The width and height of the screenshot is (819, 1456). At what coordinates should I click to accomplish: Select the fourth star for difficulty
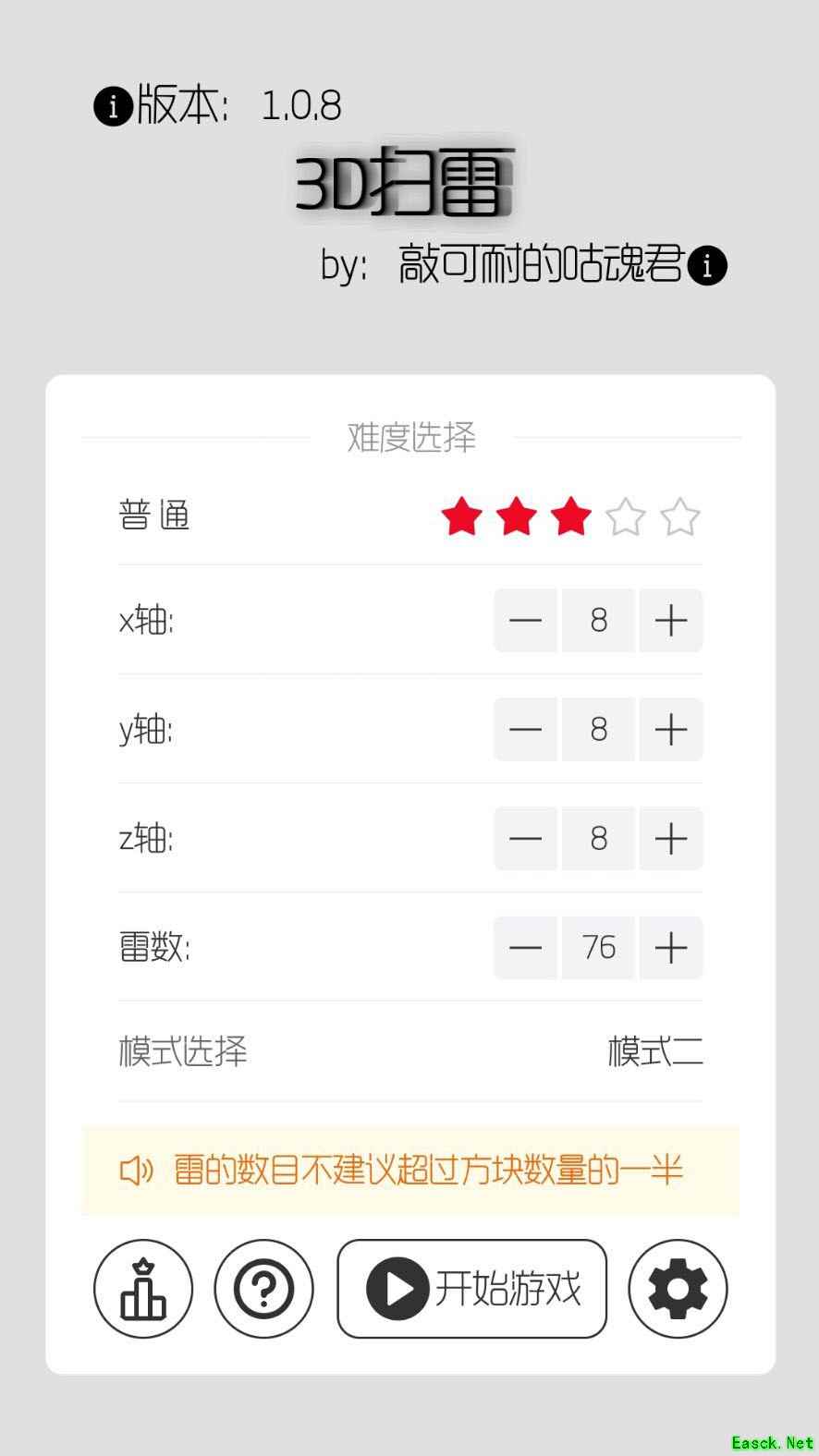pos(628,519)
